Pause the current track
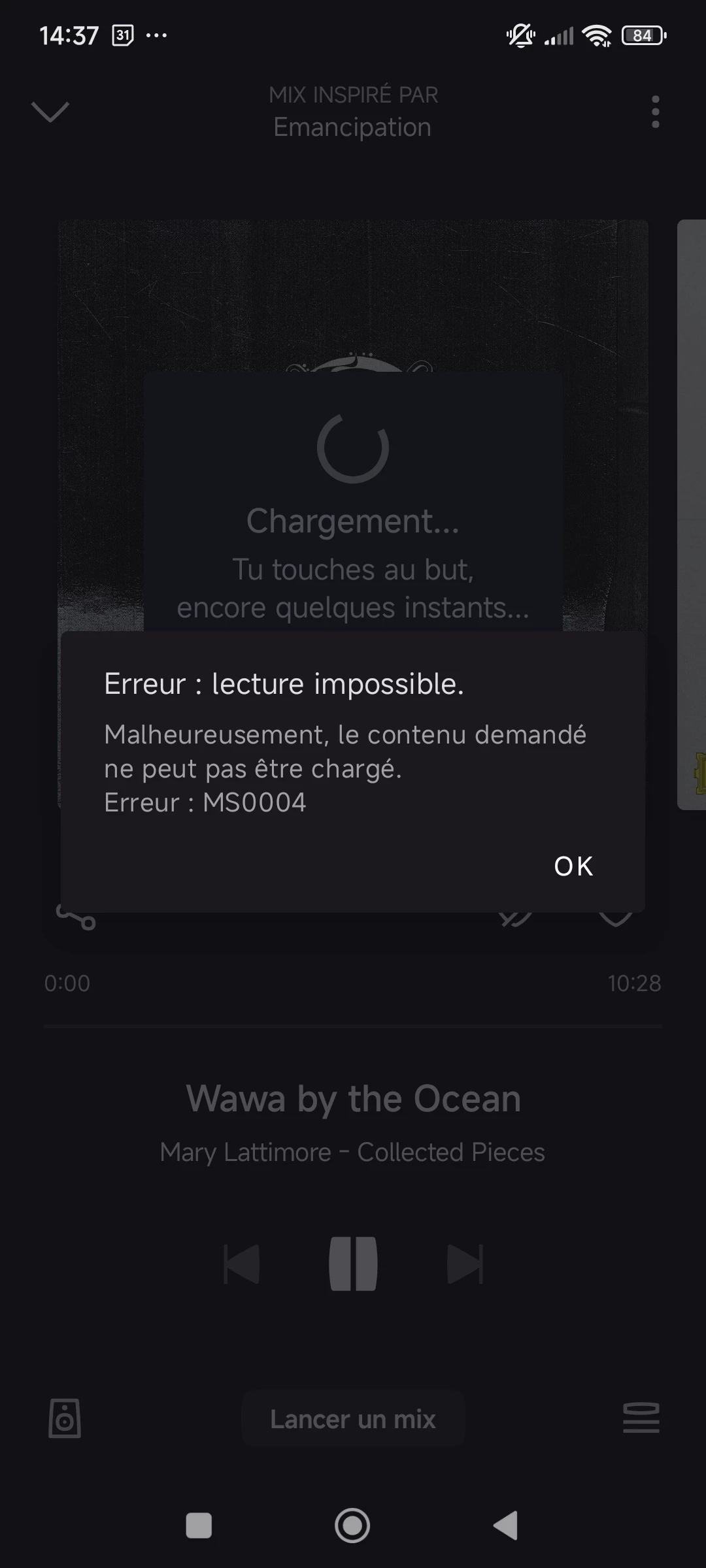Viewport: 706px width, 1568px height. click(353, 1264)
